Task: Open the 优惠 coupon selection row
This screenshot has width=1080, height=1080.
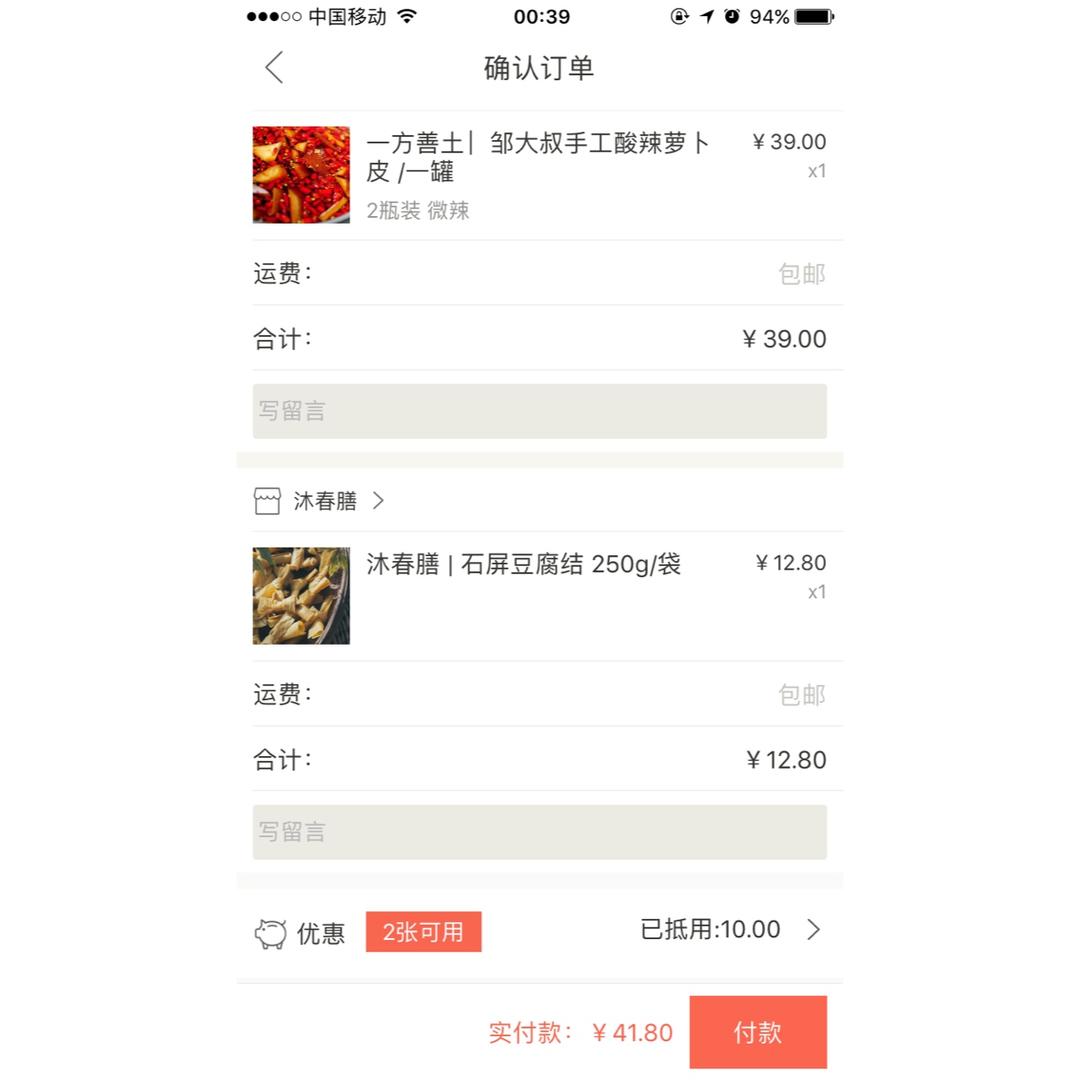Action: coord(540,931)
